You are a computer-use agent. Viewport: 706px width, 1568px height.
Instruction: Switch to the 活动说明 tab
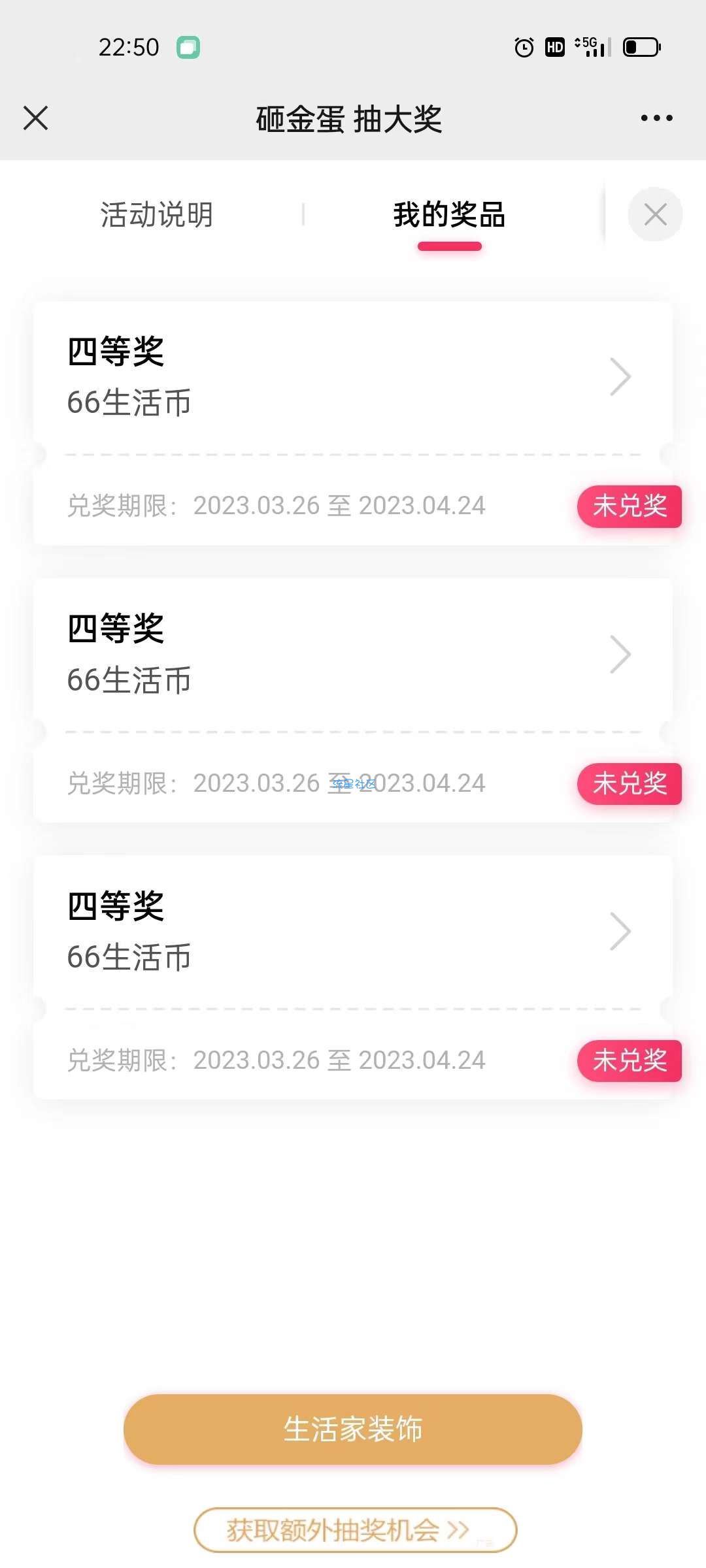pyautogui.click(x=157, y=215)
